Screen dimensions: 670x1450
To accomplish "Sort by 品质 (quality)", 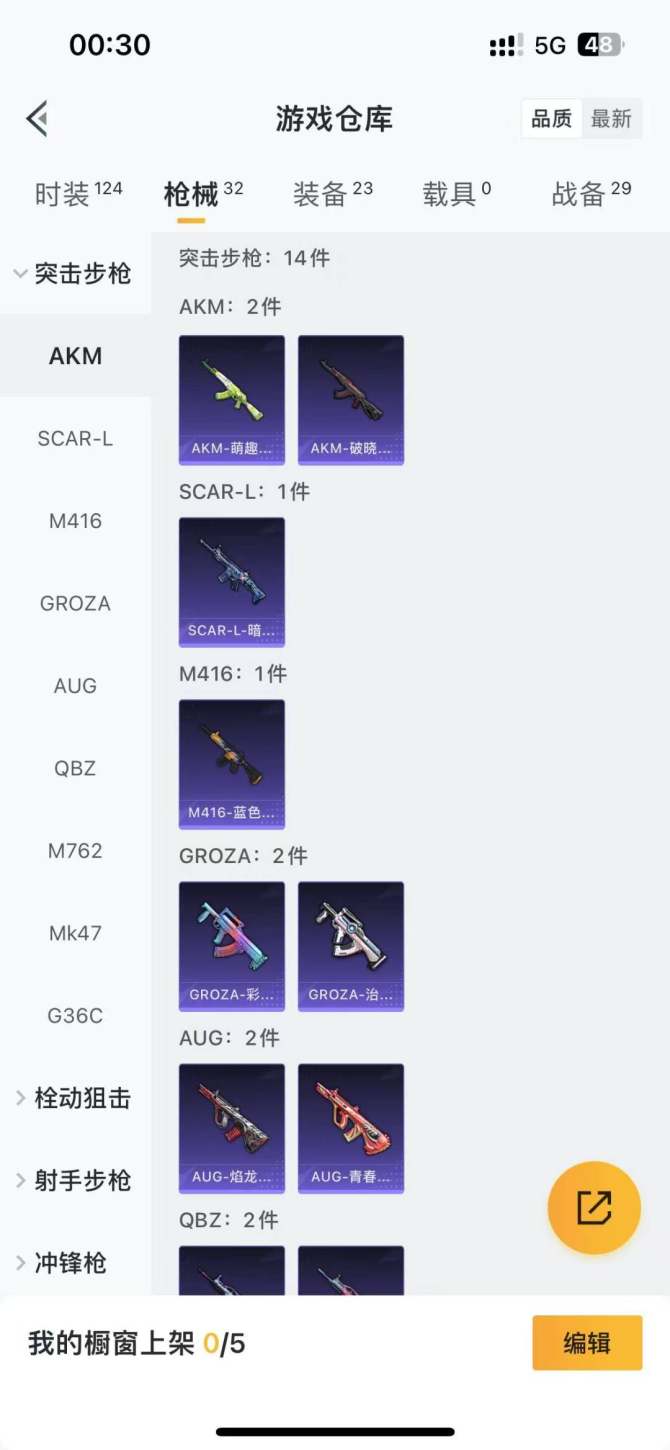I will (x=551, y=119).
